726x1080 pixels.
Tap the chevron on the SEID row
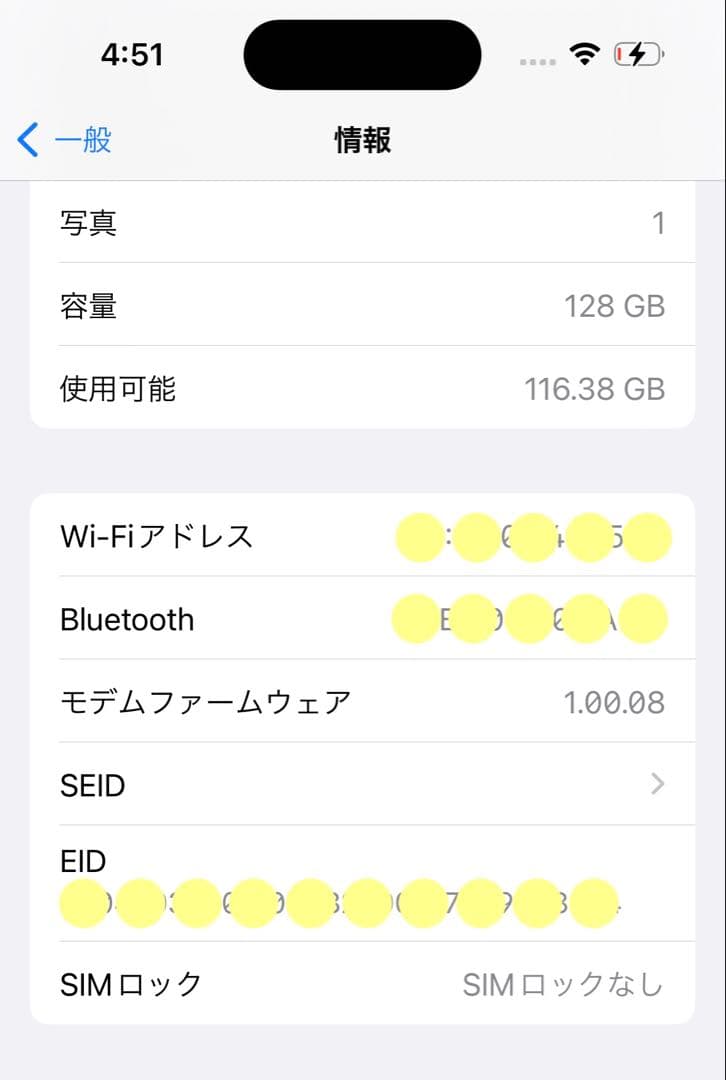point(657,785)
